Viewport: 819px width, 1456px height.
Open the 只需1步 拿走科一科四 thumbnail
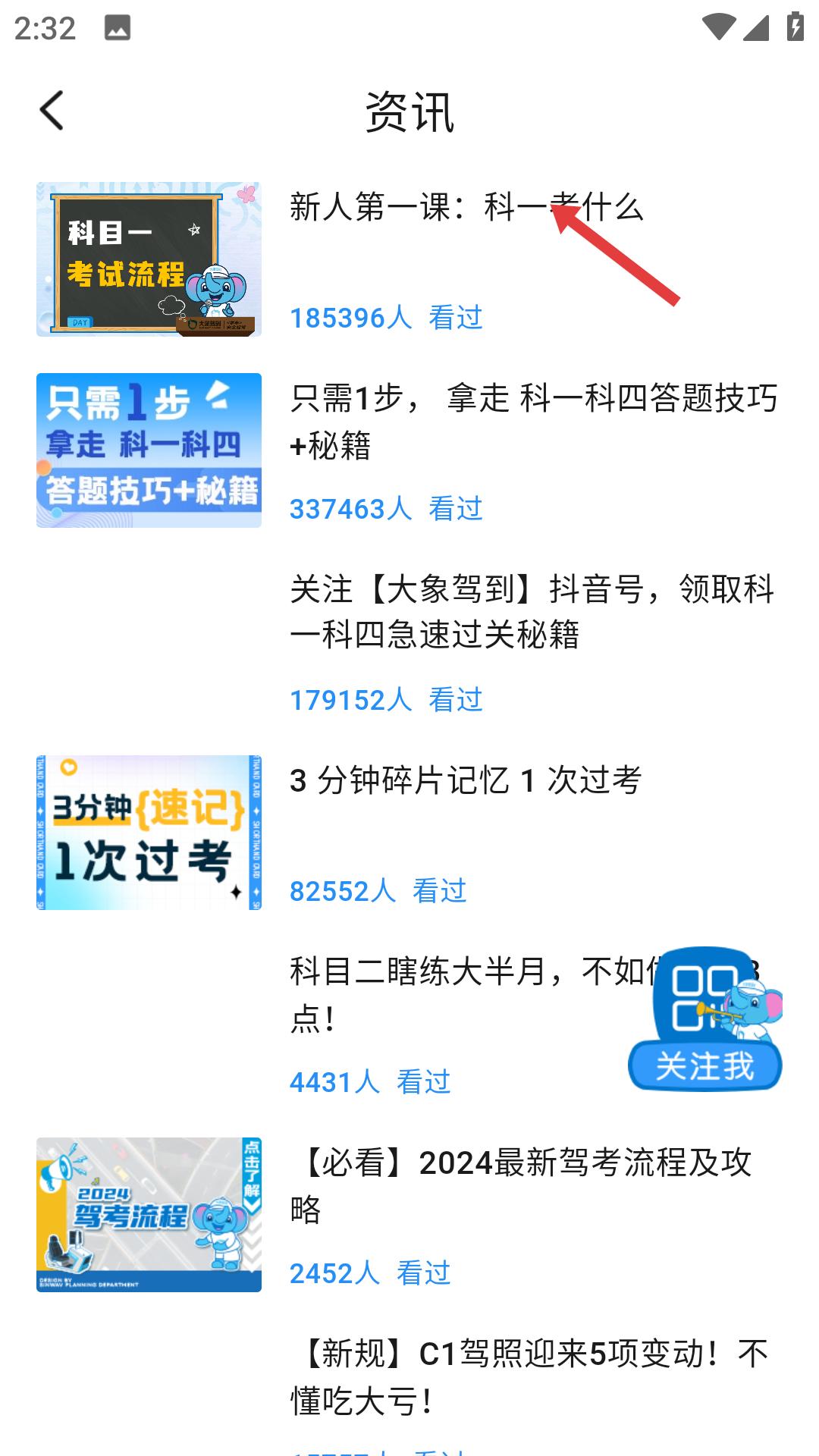149,449
